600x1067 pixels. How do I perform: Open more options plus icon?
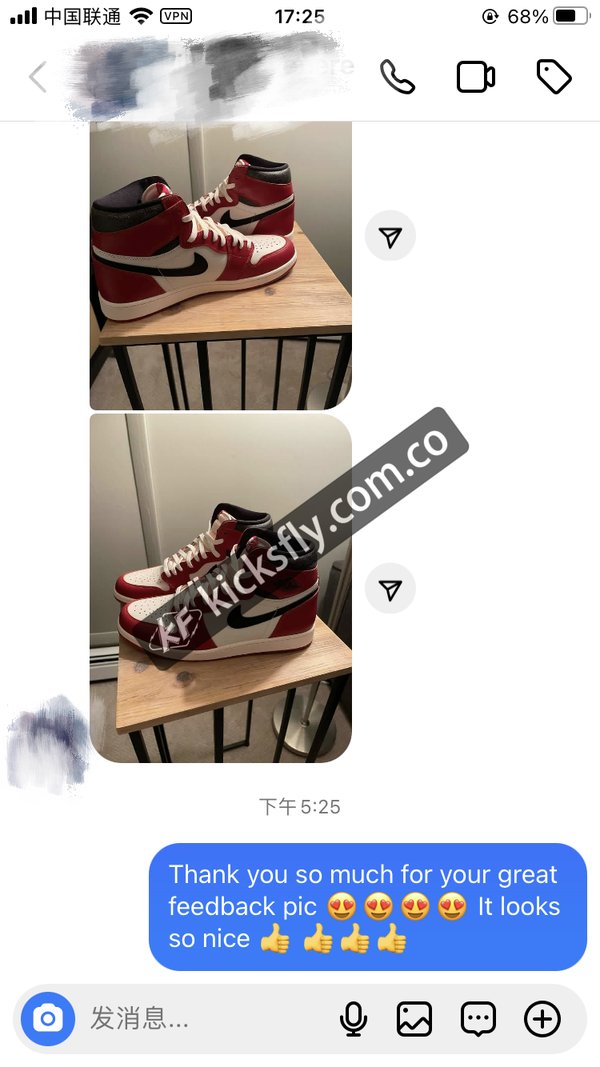pos(542,1019)
